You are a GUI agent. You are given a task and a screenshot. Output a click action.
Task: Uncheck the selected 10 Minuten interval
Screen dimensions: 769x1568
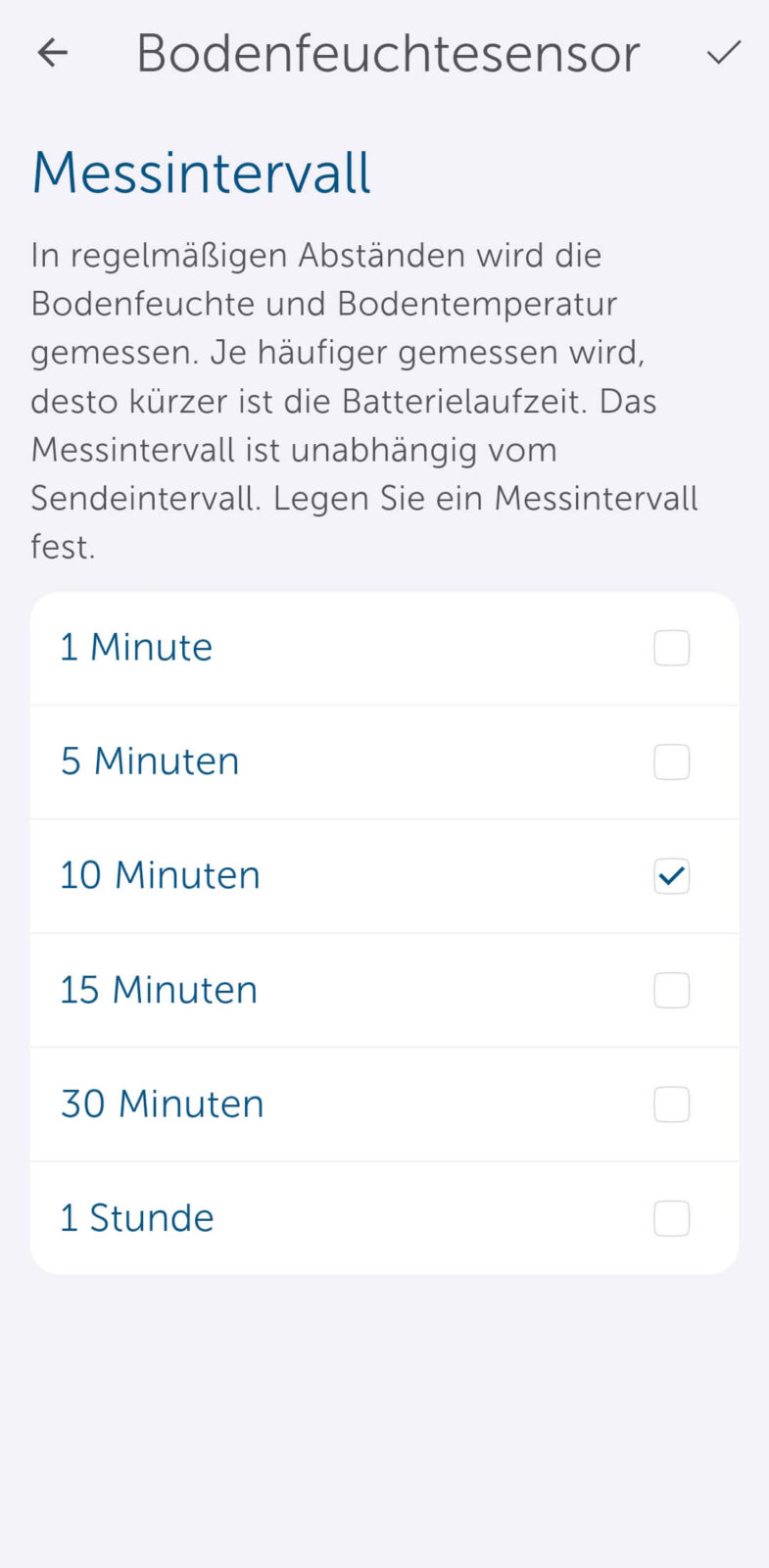coord(671,876)
